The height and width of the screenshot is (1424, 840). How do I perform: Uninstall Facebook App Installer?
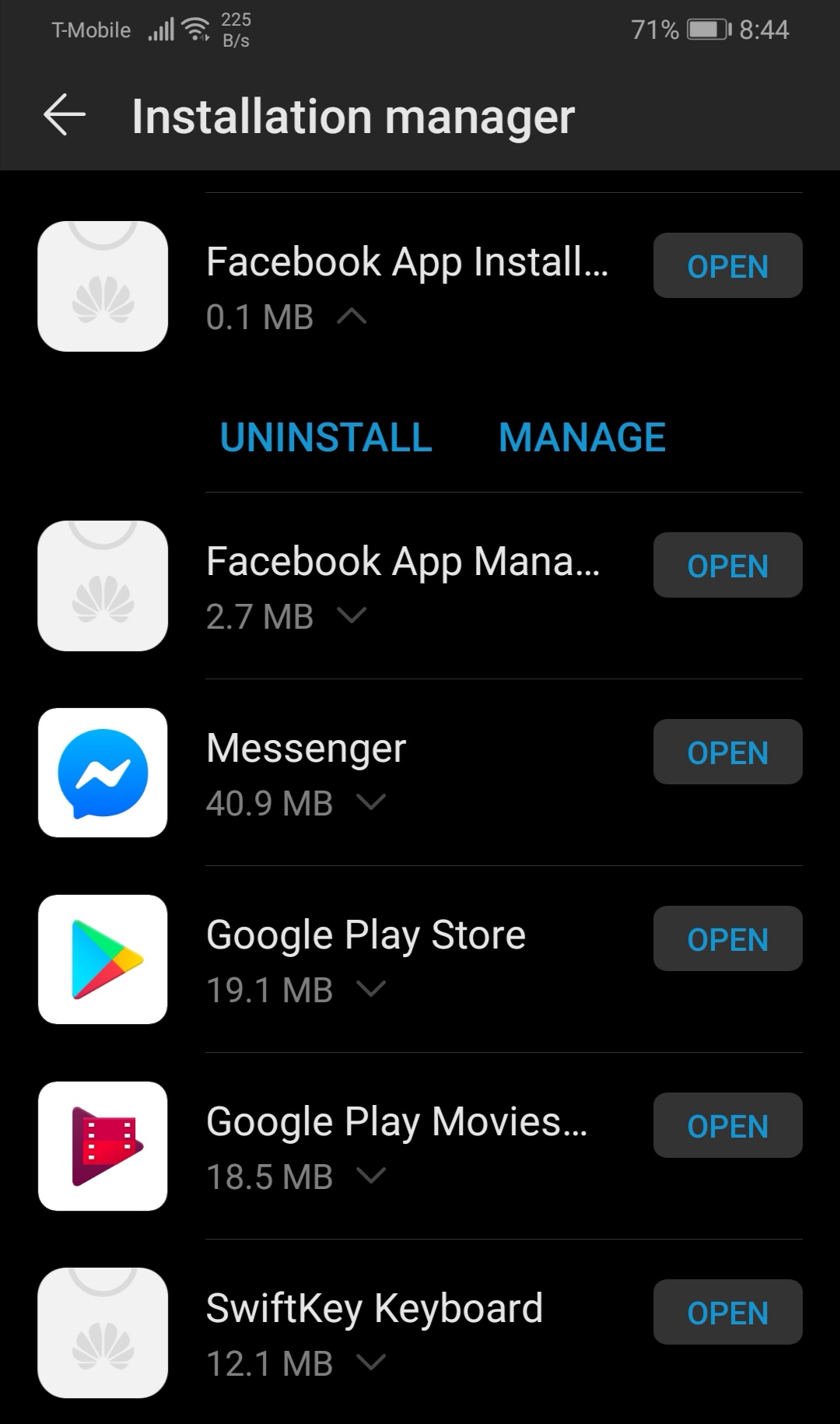tap(326, 437)
